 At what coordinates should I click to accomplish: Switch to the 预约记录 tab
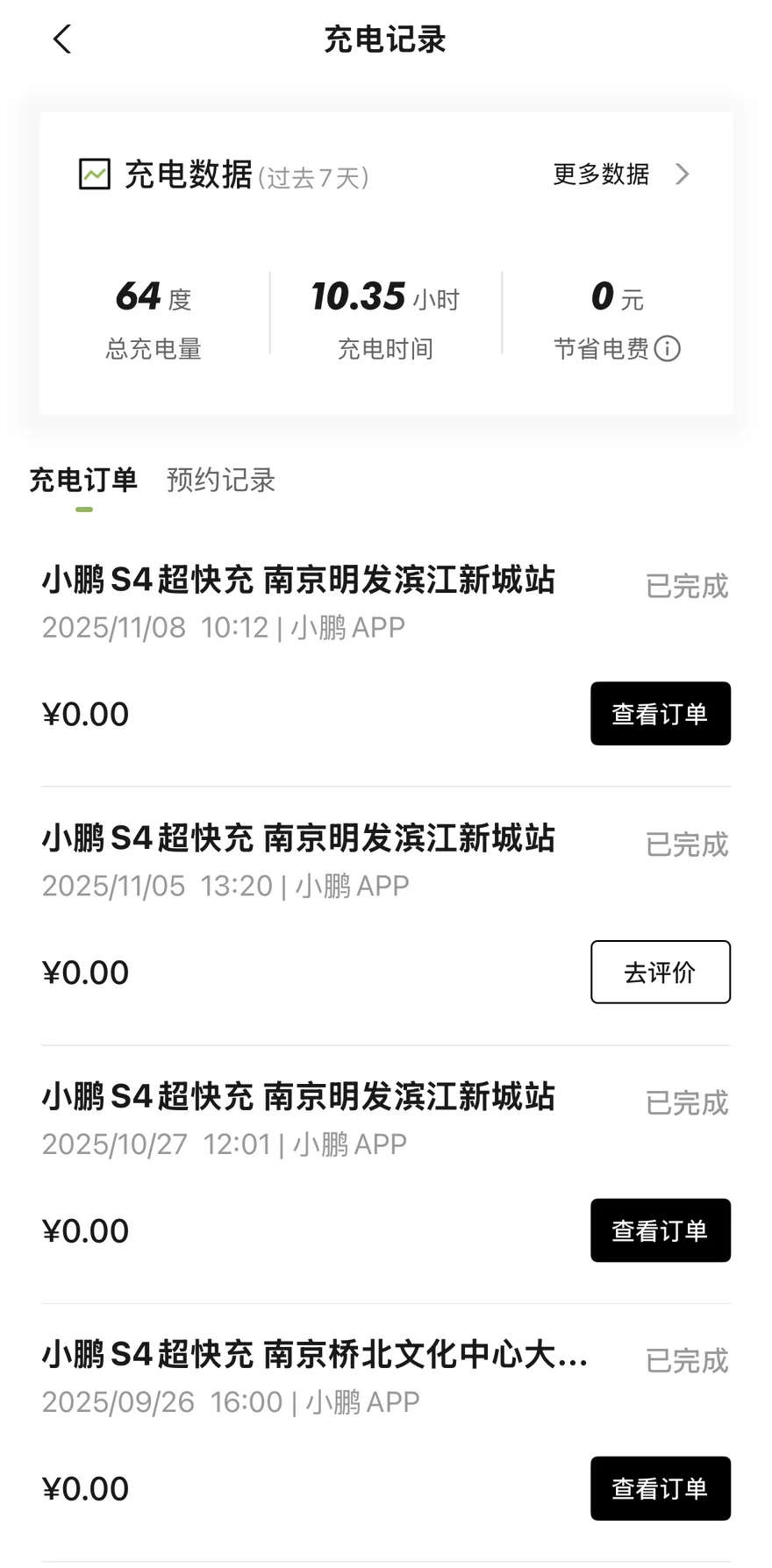click(221, 480)
